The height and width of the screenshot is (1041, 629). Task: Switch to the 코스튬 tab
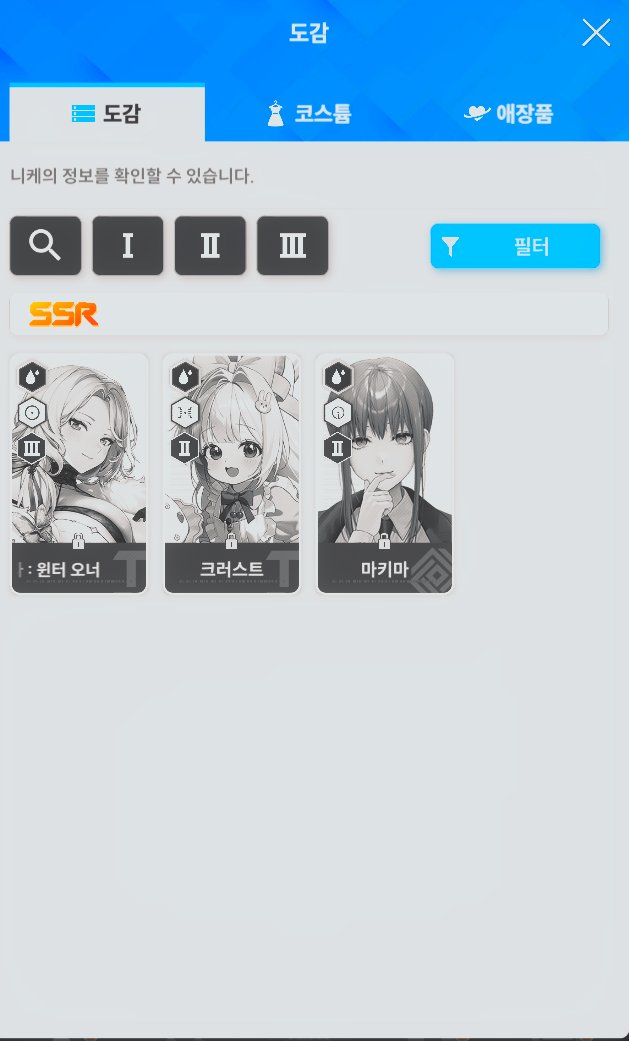[x=309, y=113]
